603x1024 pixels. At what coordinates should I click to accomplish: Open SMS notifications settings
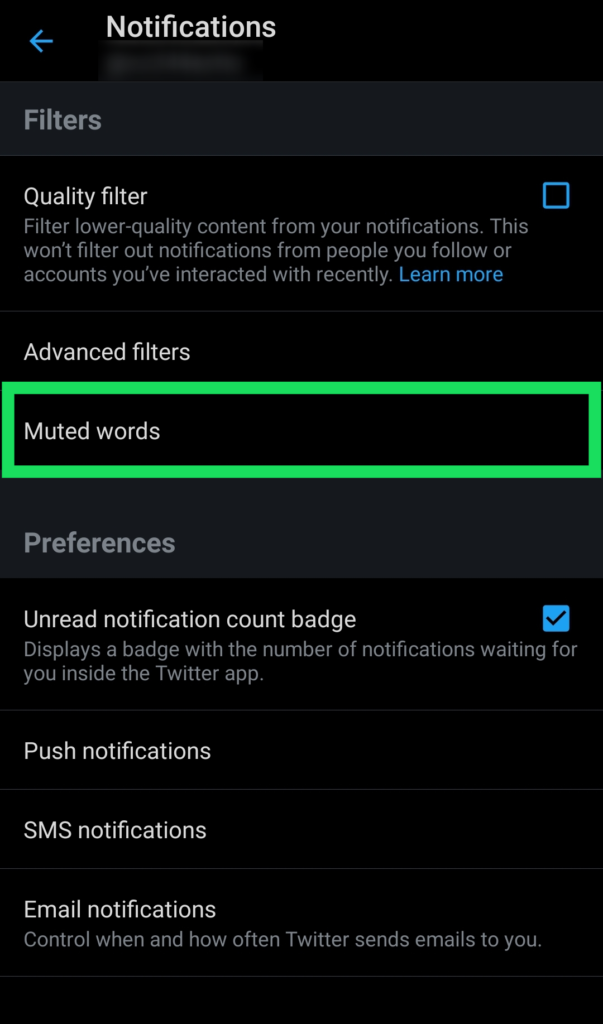pos(115,830)
